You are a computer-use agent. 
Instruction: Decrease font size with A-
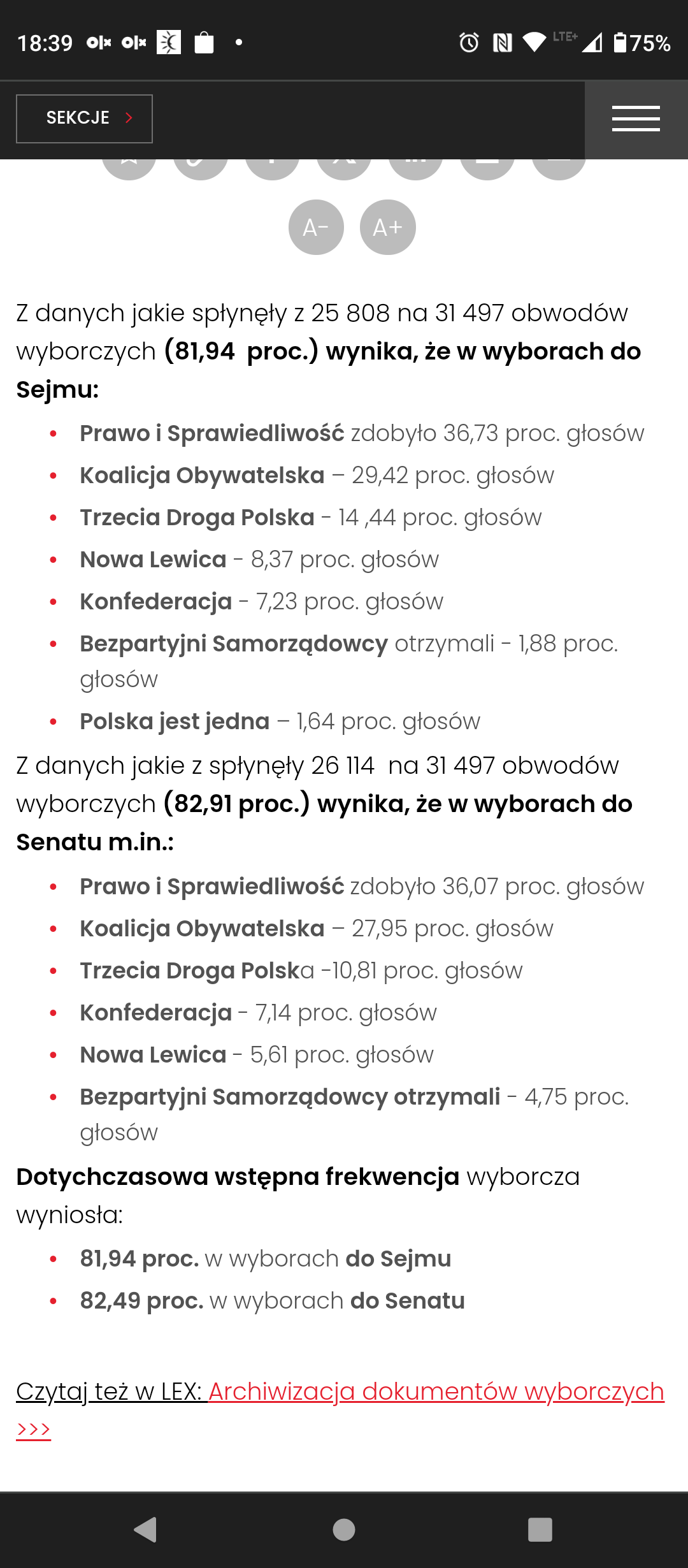(316, 228)
